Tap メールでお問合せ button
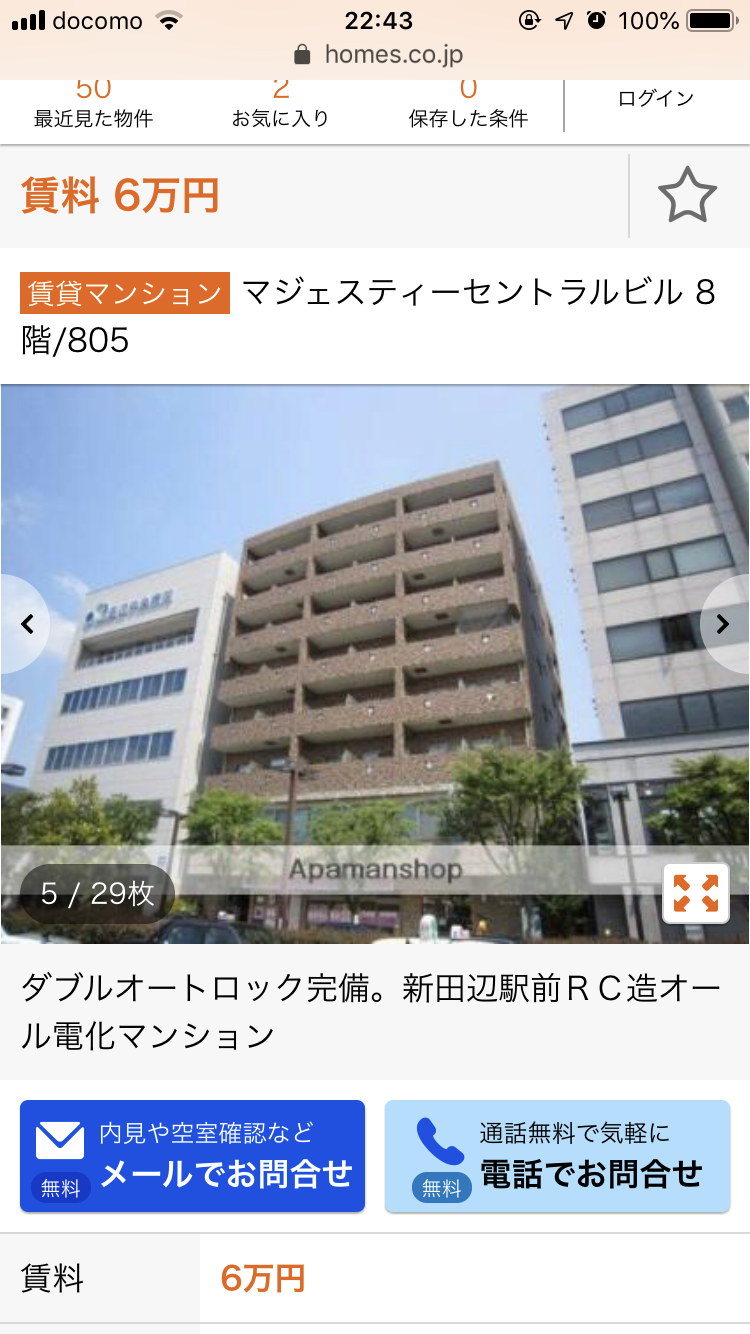Screen dimensions: 750x1334 coord(192,1156)
